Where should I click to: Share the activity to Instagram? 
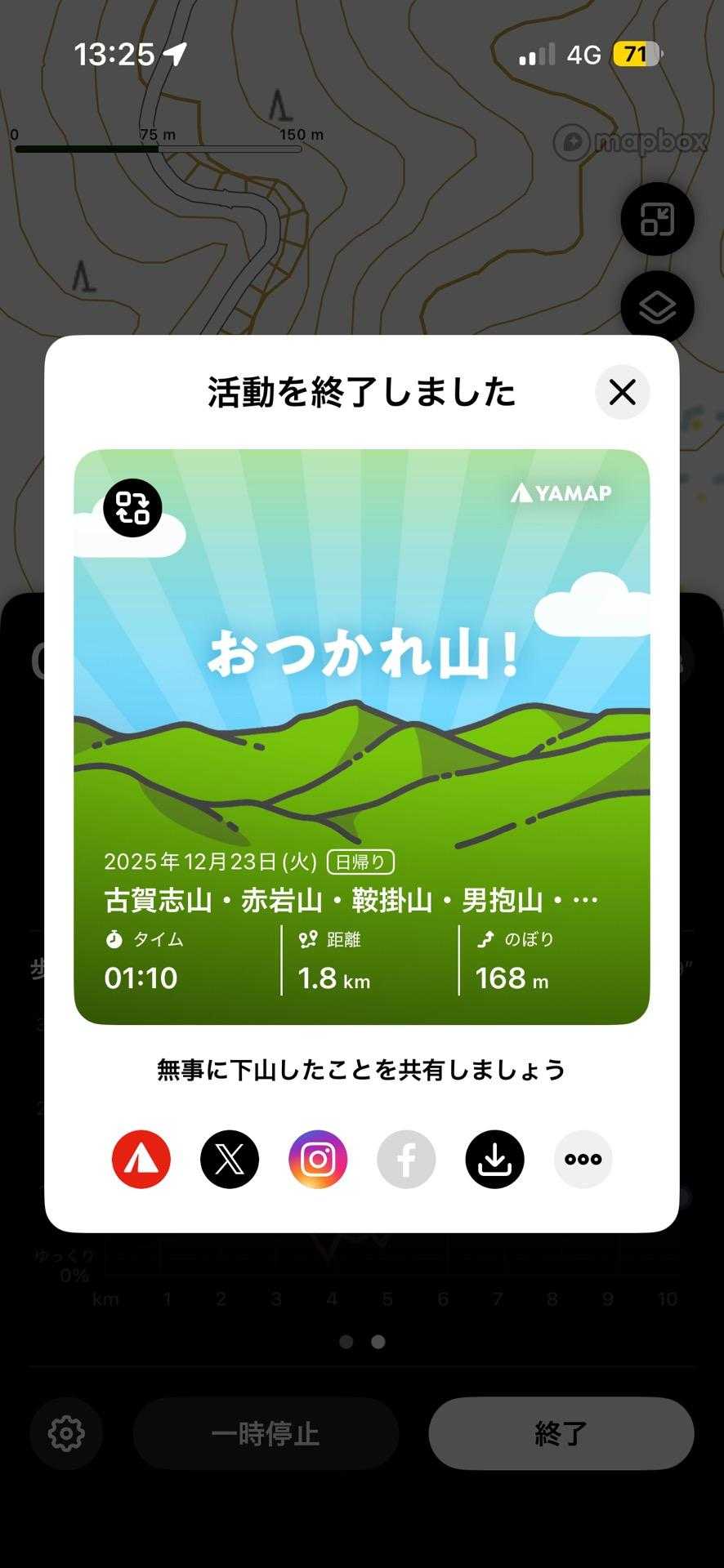318,1159
